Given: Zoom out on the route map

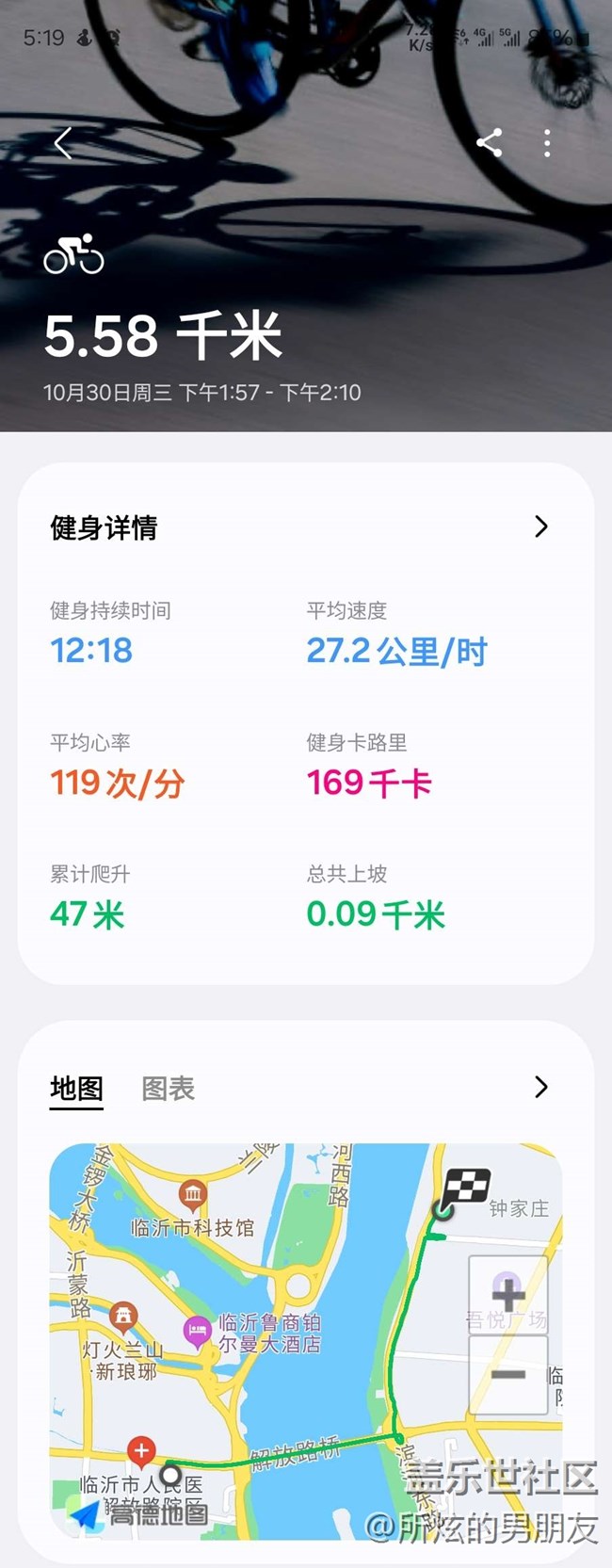Looking at the screenshot, I should [508, 1374].
